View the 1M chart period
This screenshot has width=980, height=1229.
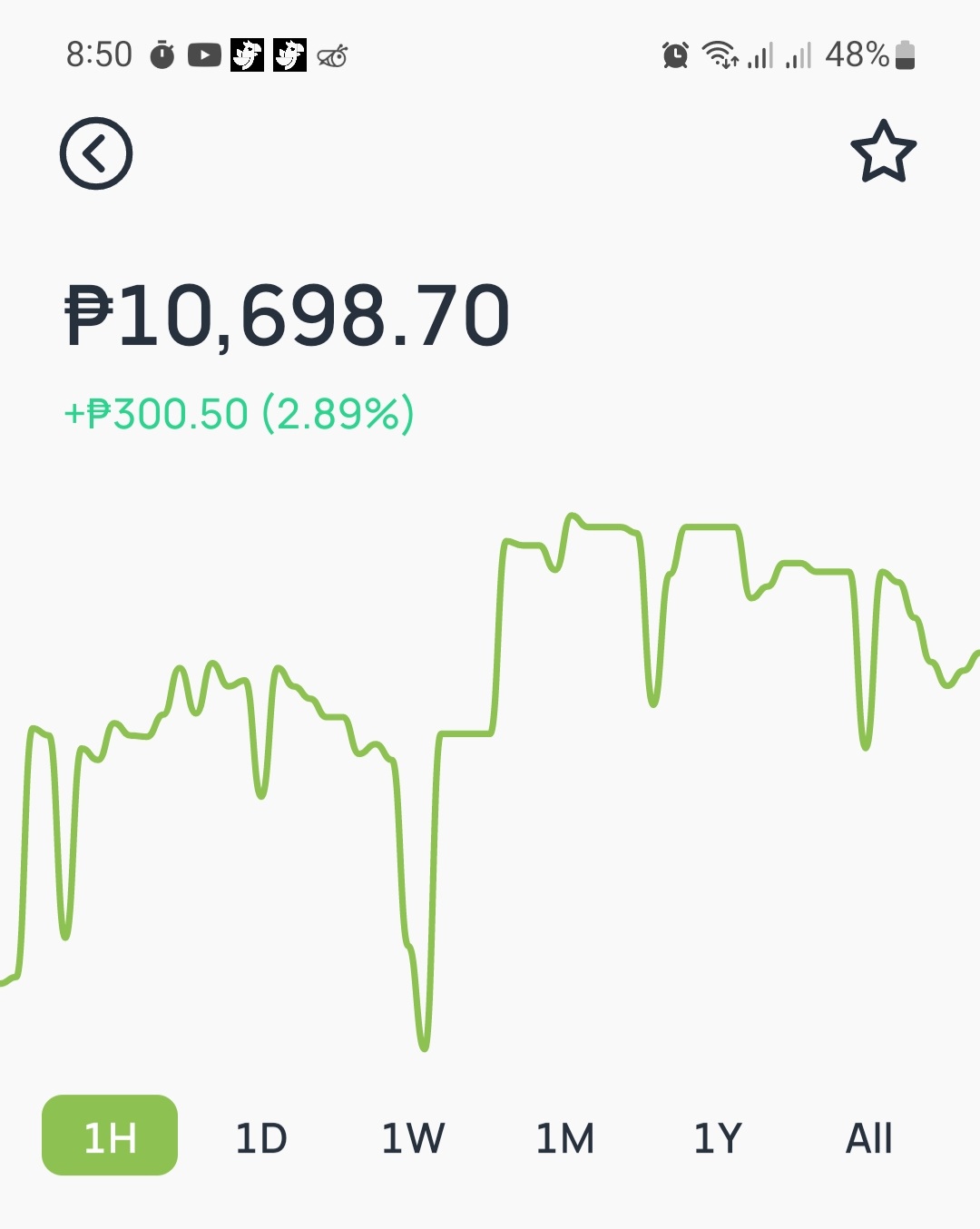click(x=564, y=1138)
